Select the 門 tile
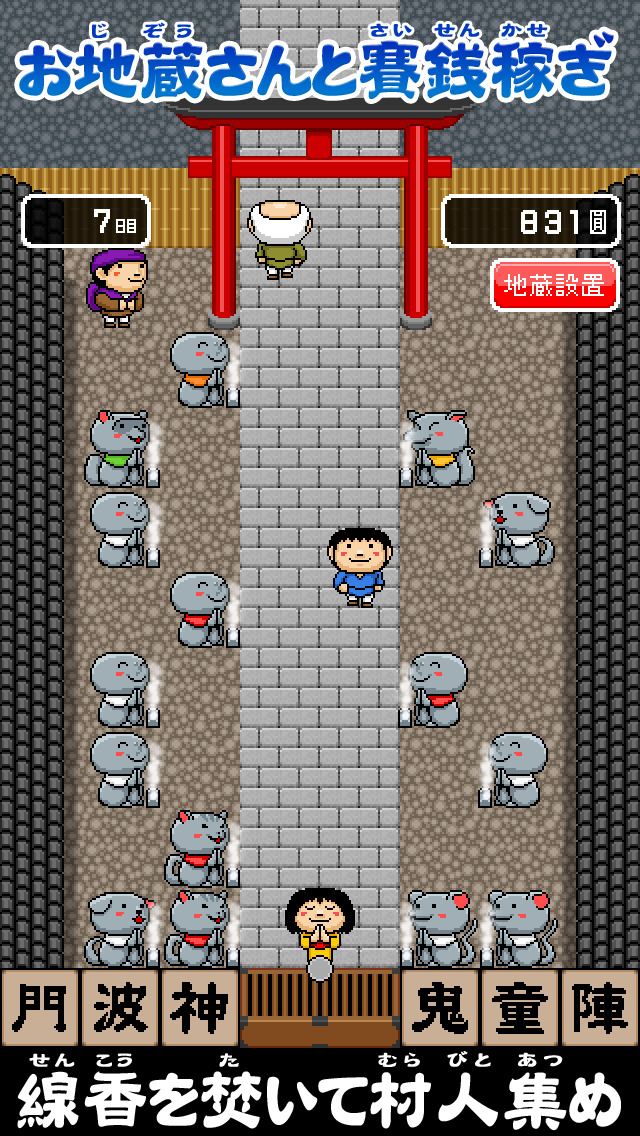 coord(40,1008)
